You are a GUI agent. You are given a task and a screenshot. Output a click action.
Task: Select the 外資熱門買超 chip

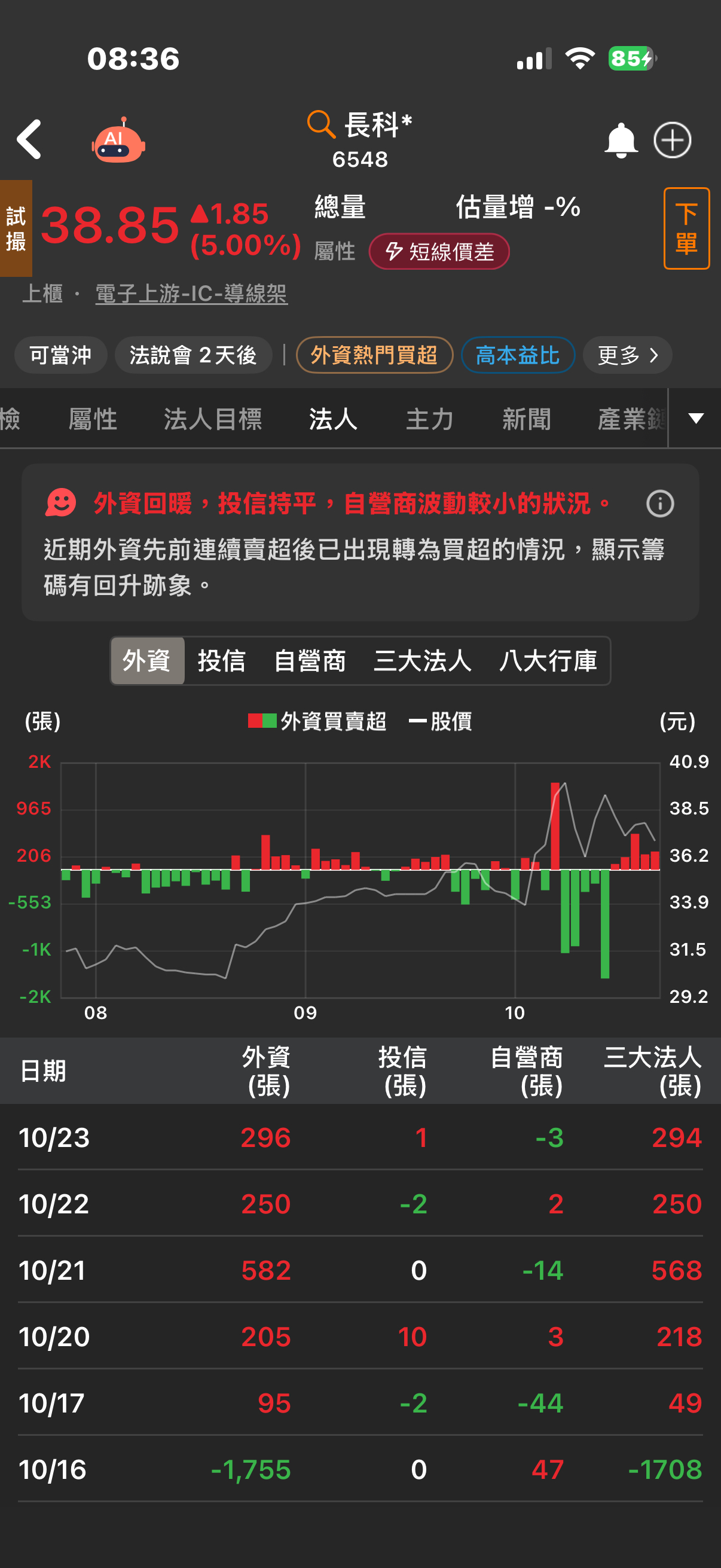pyautogui.click(x=374, y=355)
